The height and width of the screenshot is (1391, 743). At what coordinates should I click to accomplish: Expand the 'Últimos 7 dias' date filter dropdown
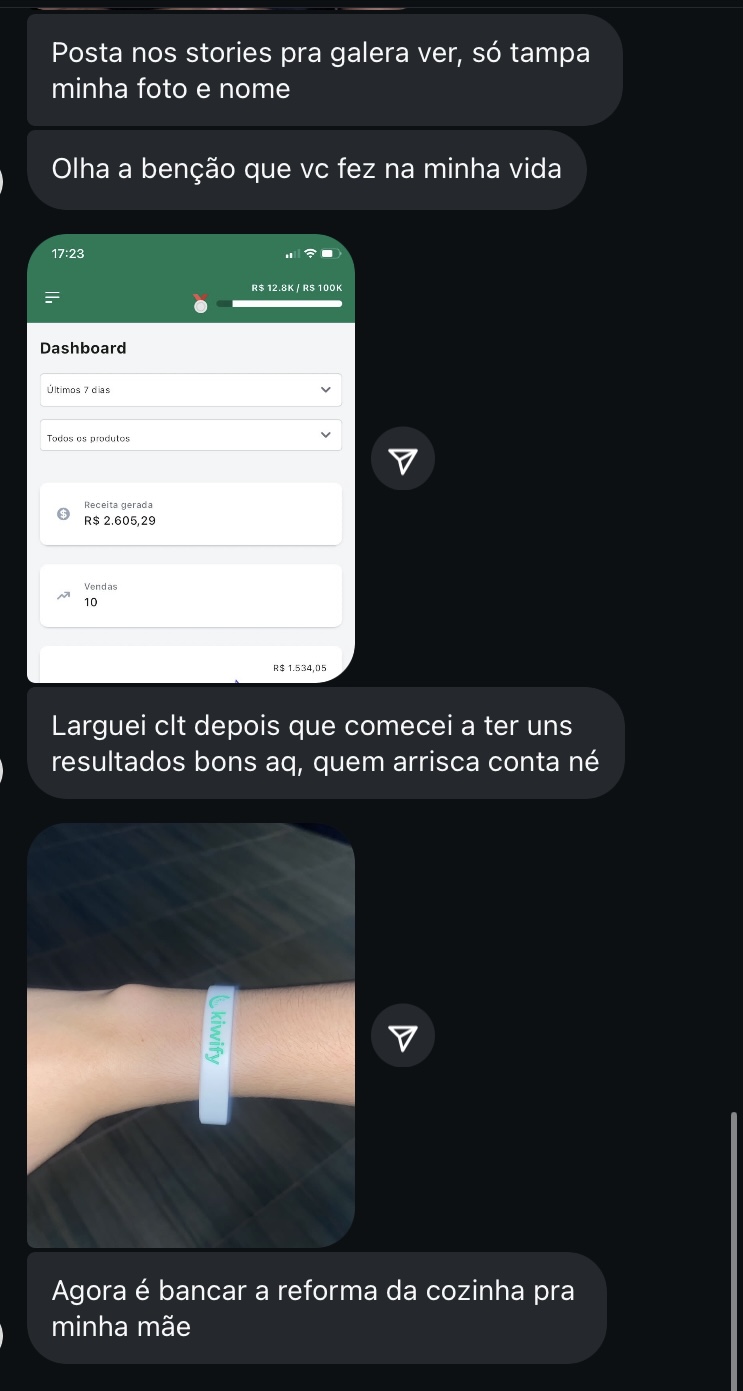pyautogui.click(x=190, y=389)
